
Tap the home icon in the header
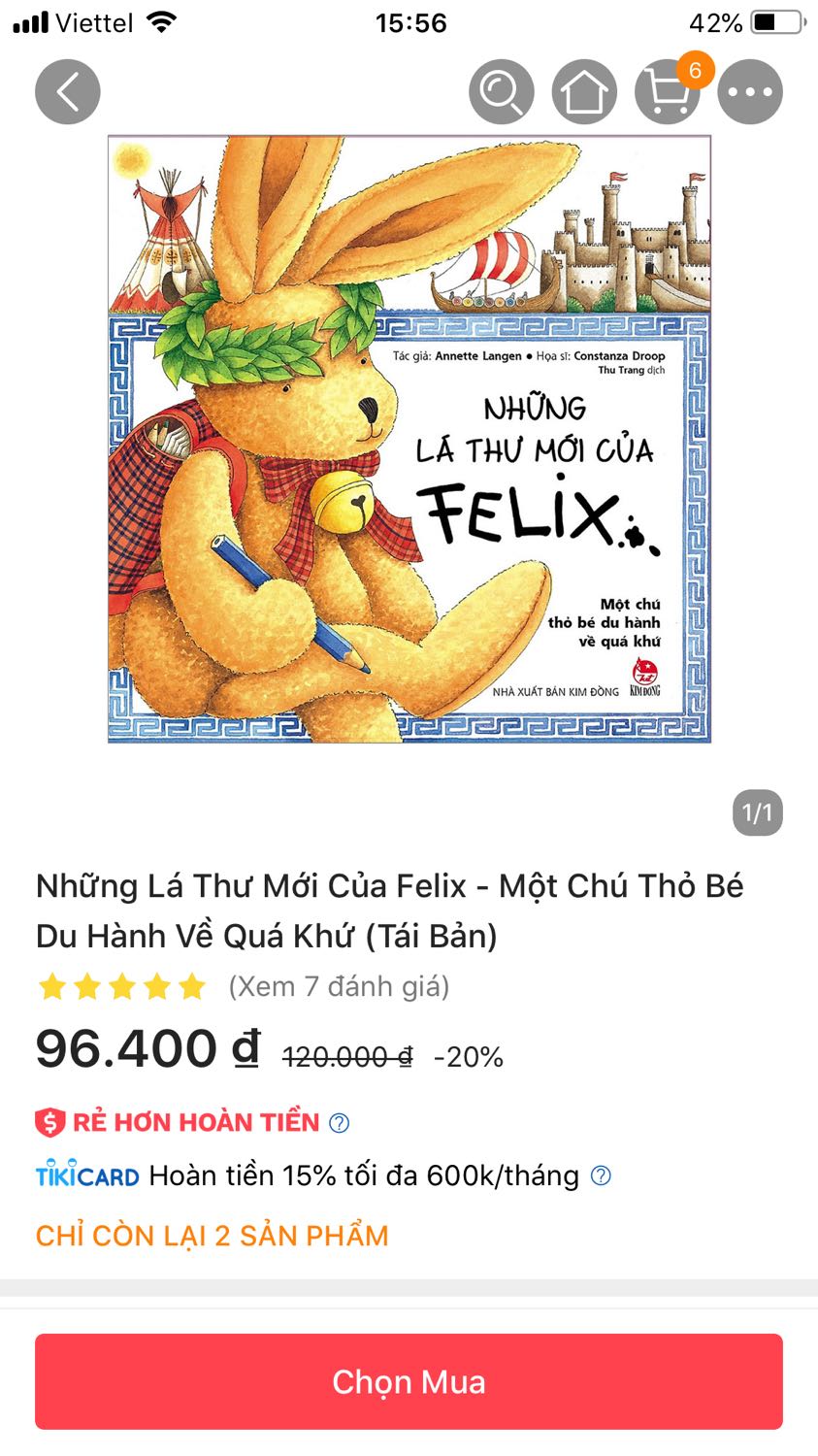click(583, 91)
